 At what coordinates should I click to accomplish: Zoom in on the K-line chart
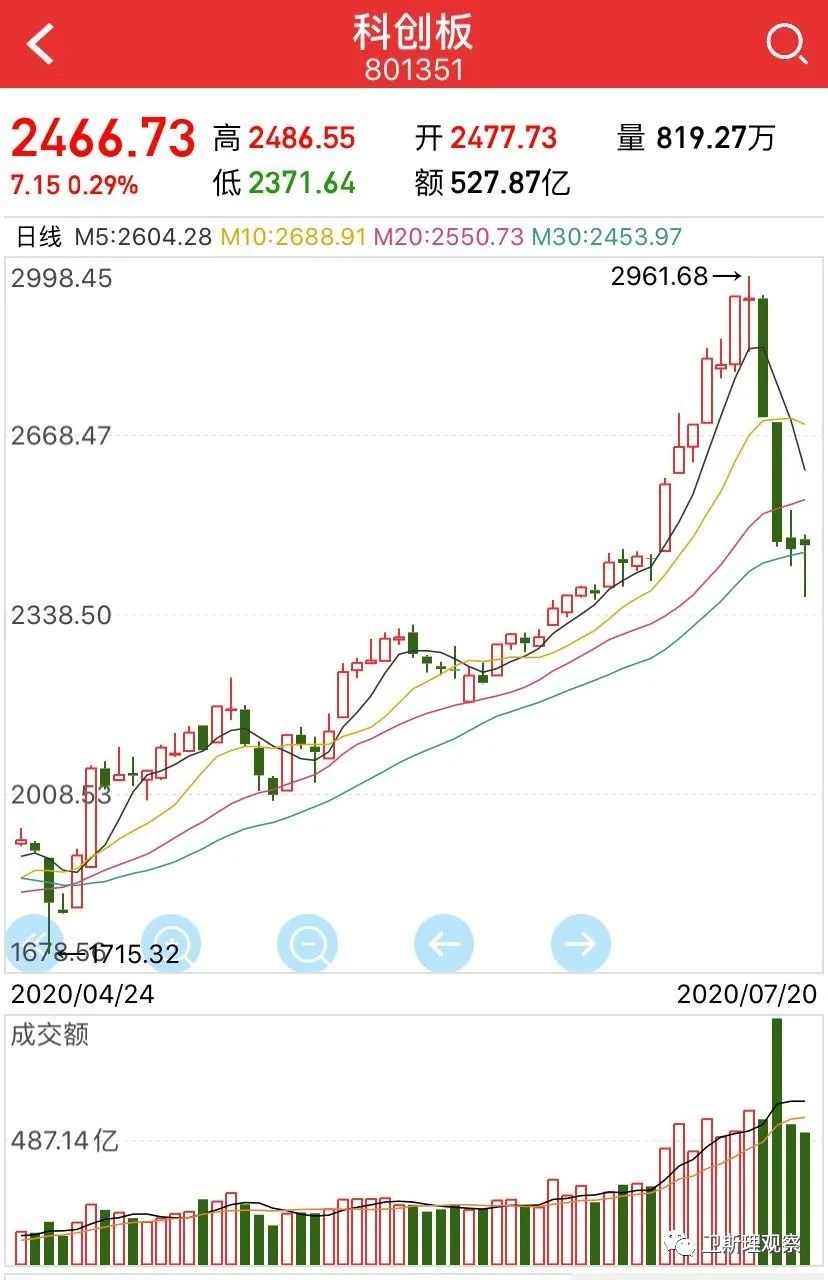[170, 943]
